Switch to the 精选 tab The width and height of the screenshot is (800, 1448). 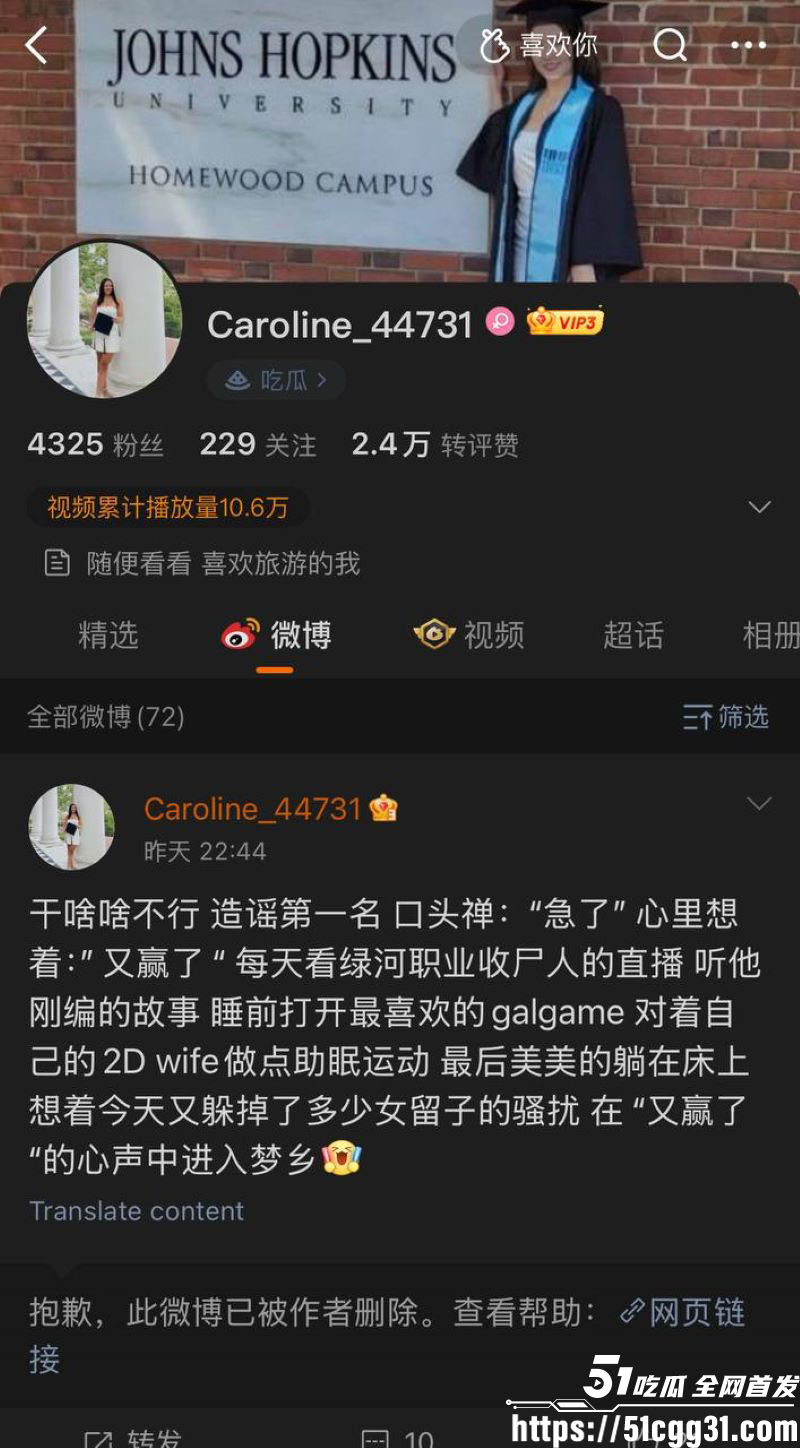pyautogui.click(x=108, y=635)
